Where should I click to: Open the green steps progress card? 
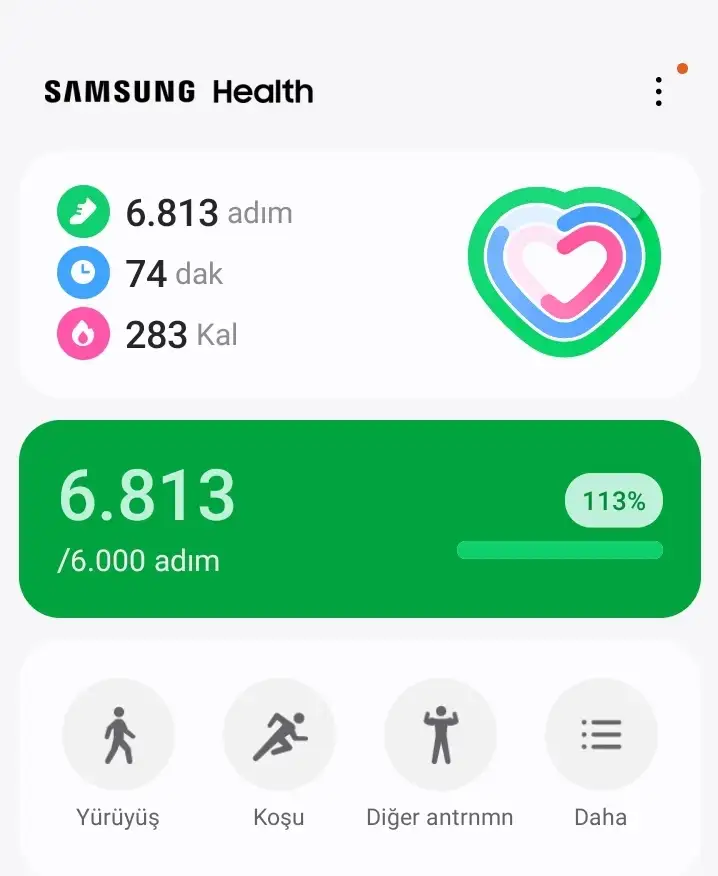click(358, 518)
